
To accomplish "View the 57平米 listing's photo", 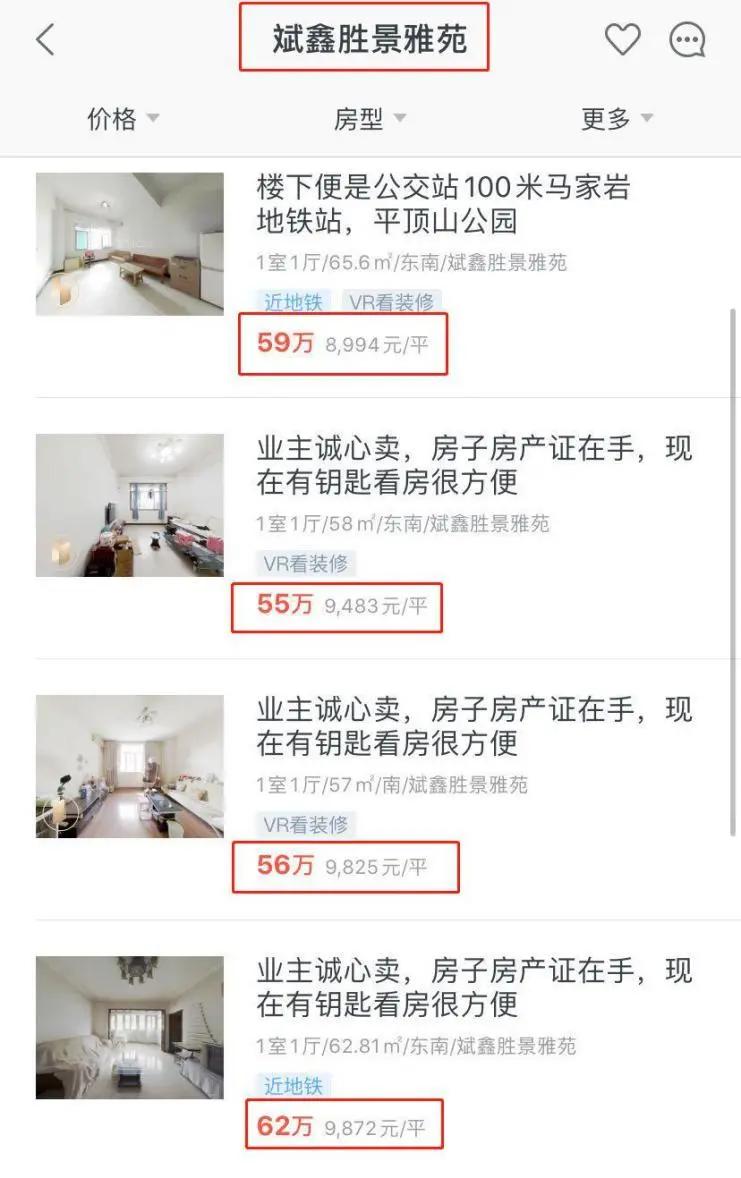I will (130, 765).
